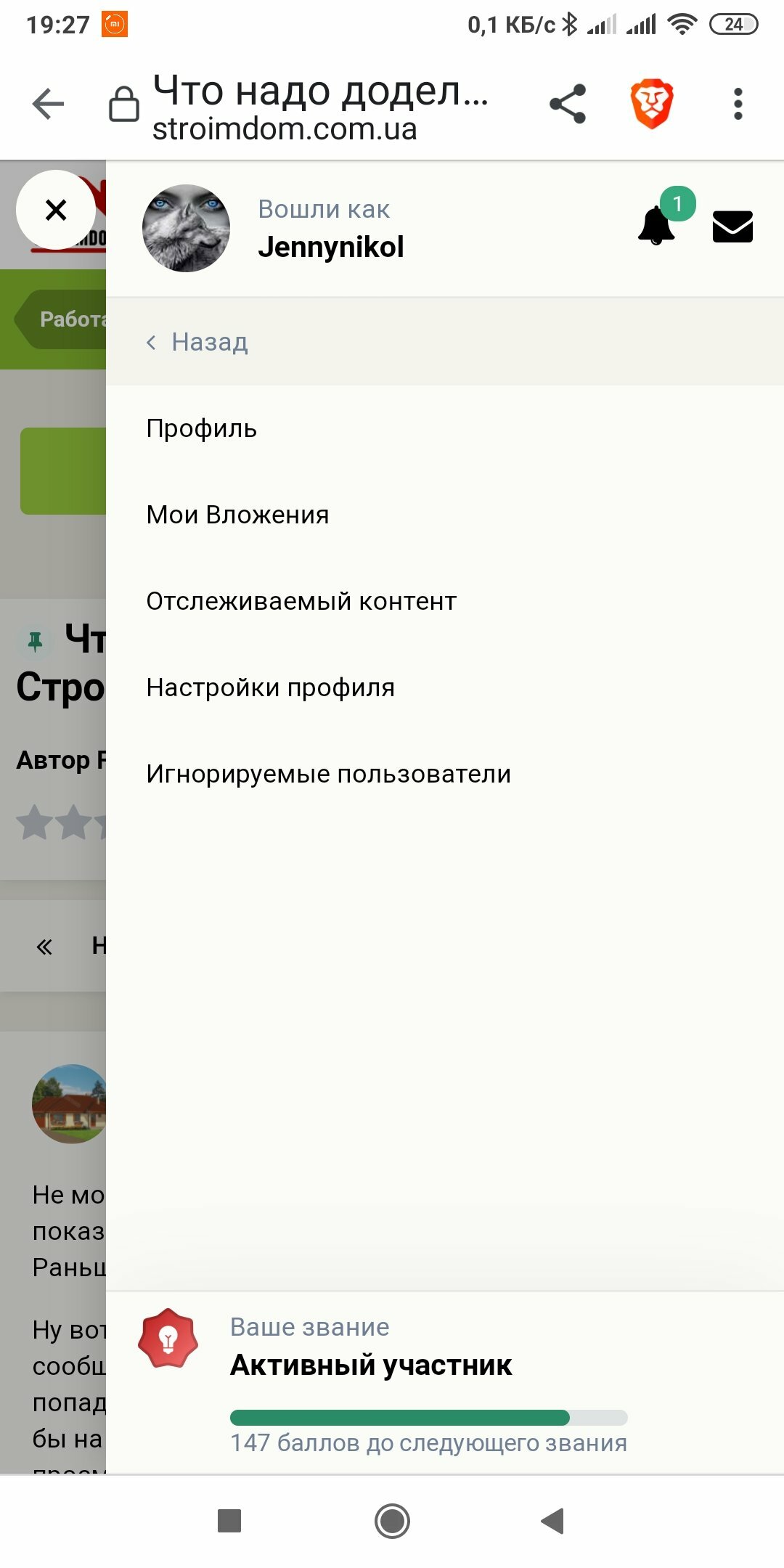The height and width of the screenshot is (1568, 784).
Task: Share this page from the browser toolbar
Action: tap(568, 104)
